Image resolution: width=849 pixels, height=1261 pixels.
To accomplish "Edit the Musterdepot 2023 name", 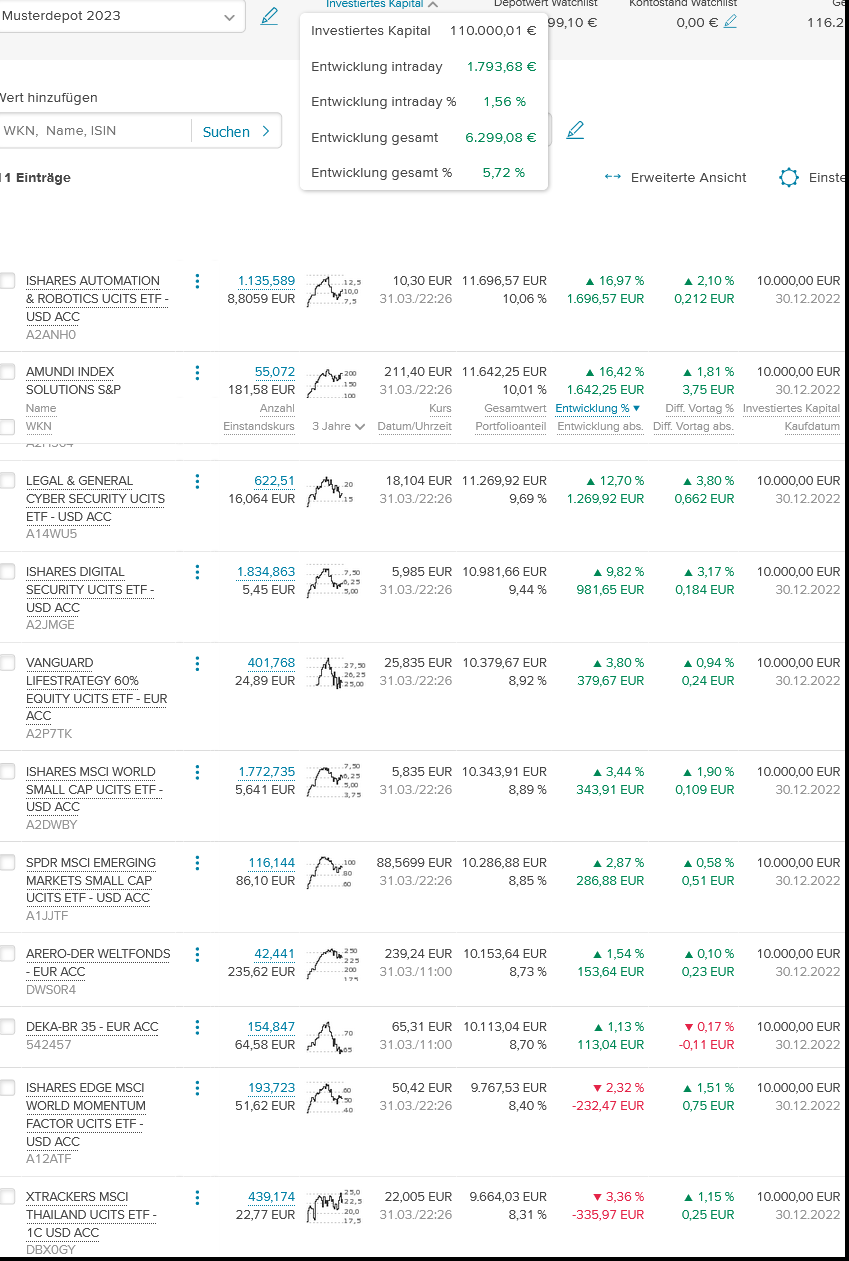I will (x=269, y=16).
